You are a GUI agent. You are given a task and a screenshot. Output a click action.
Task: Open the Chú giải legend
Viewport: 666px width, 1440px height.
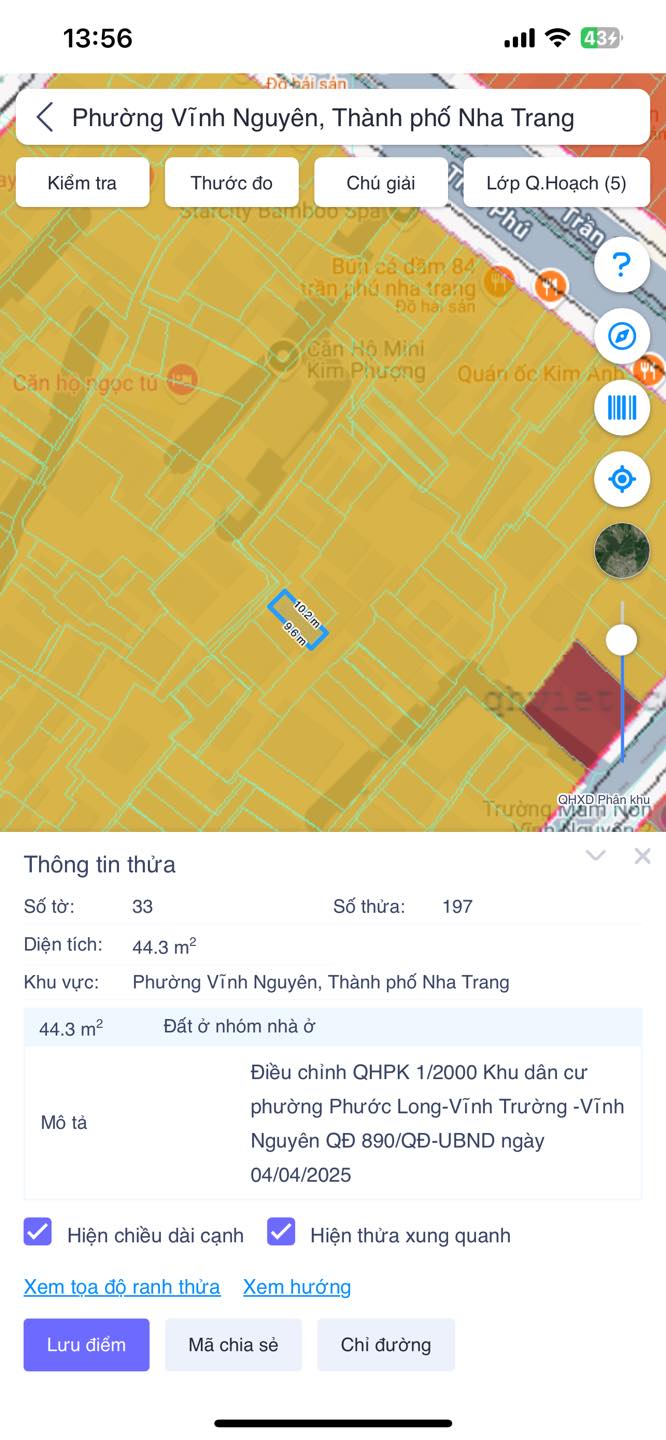381,183
